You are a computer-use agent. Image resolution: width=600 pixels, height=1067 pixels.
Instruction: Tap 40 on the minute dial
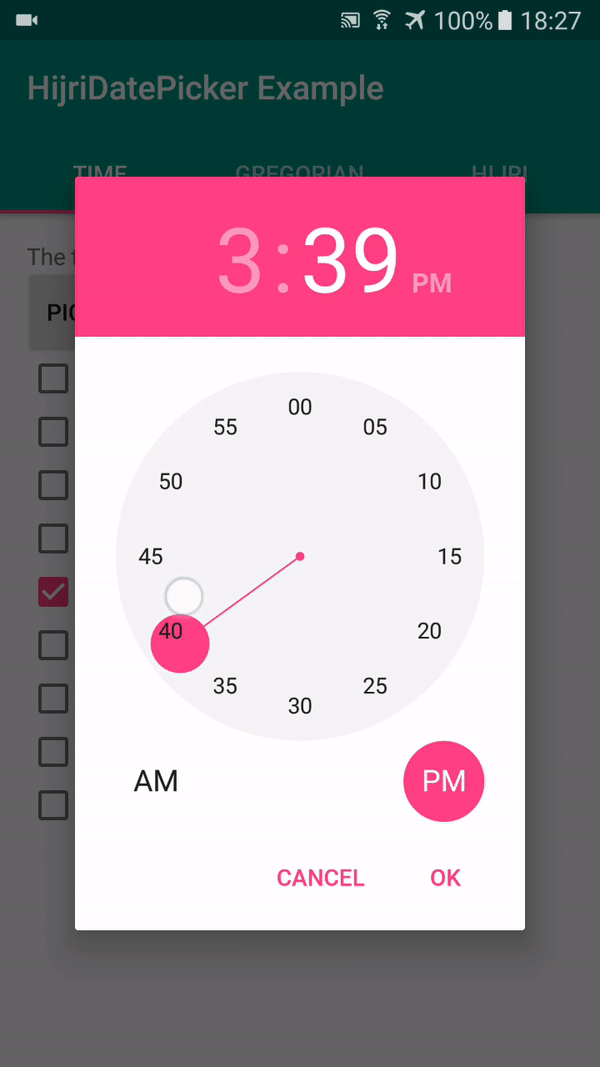[x=171, y=632]
